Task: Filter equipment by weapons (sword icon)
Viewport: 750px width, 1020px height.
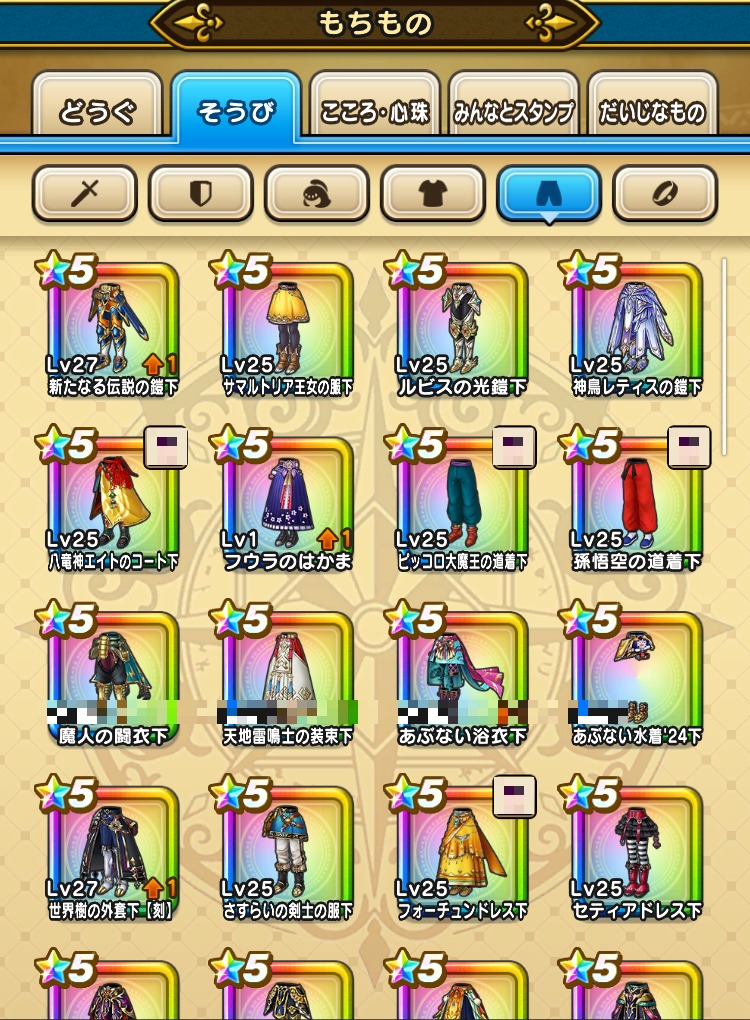Action: pos(85,193)
